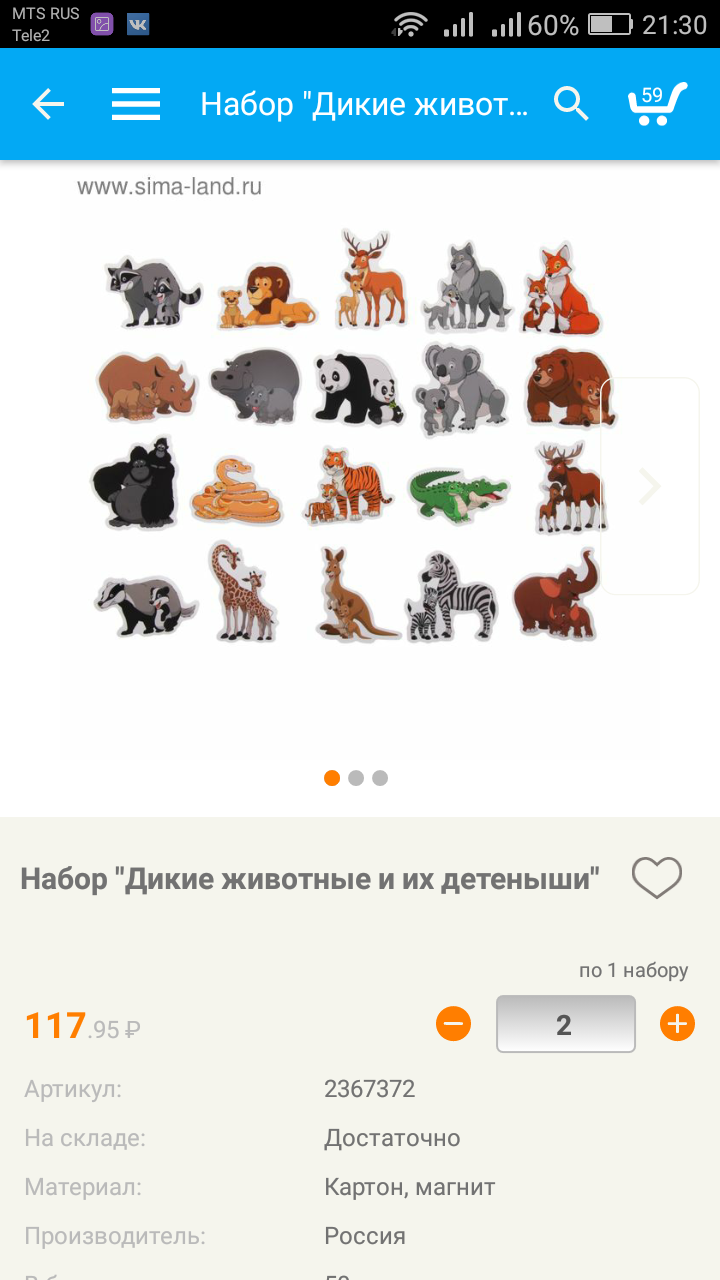Increase quantity with the plus button
Viewport: 720px width, 1280px height.
tap(677, 1024)
